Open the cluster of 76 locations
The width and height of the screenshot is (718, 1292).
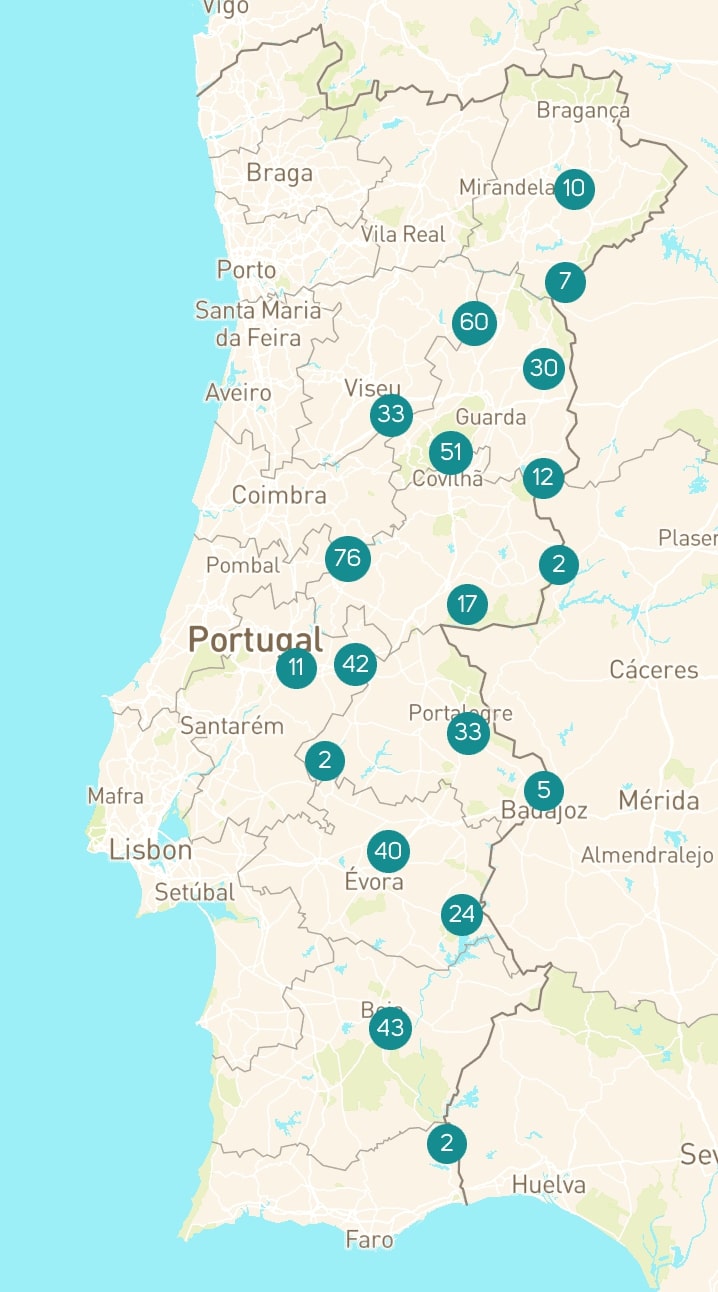347,558
